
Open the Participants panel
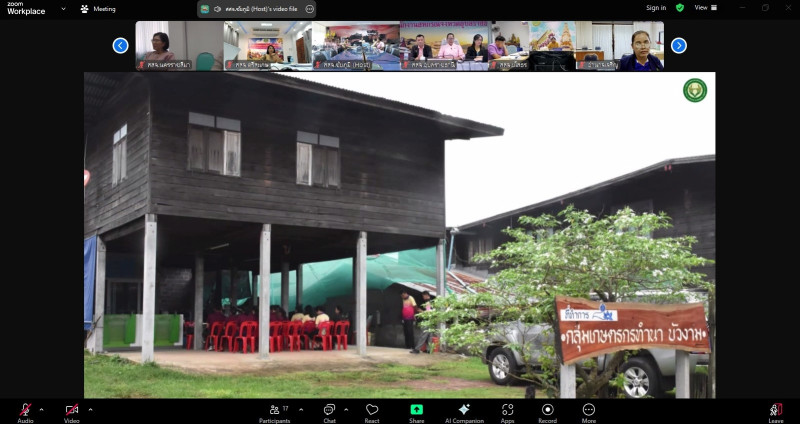274,410
